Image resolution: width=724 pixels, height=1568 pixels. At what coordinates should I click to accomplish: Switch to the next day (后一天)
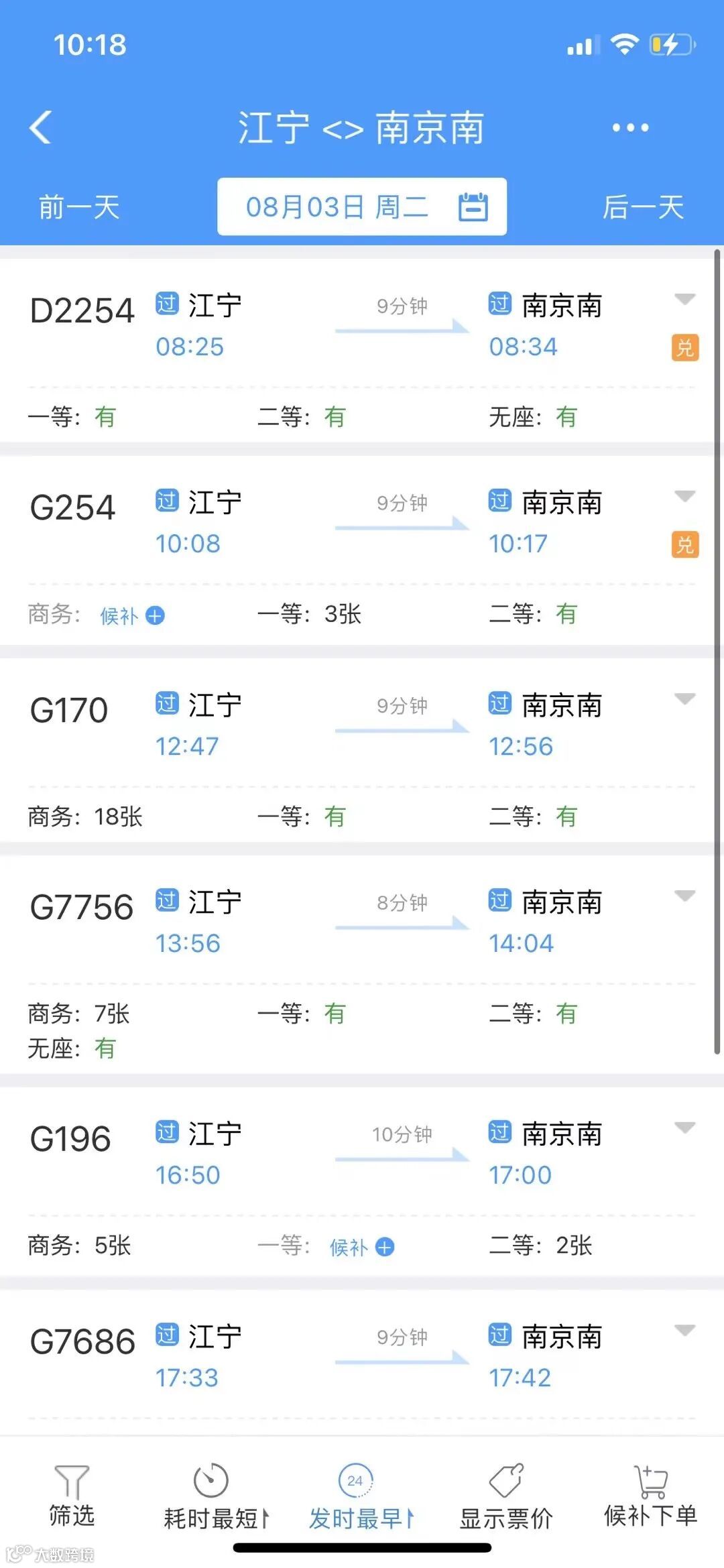643,207
